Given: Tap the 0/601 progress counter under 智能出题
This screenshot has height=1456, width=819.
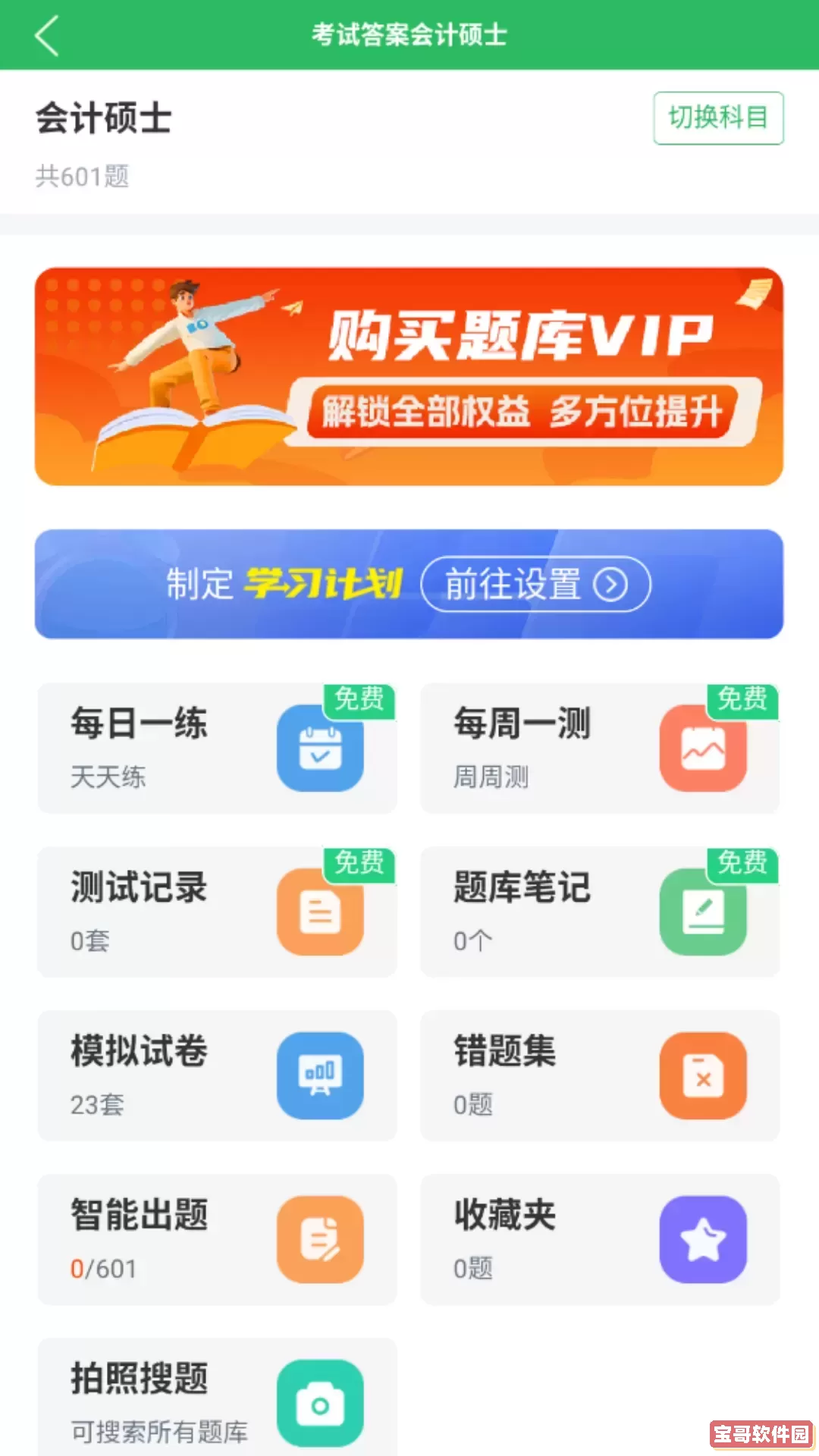Looking at the screenshot, I should [103, 1266].
